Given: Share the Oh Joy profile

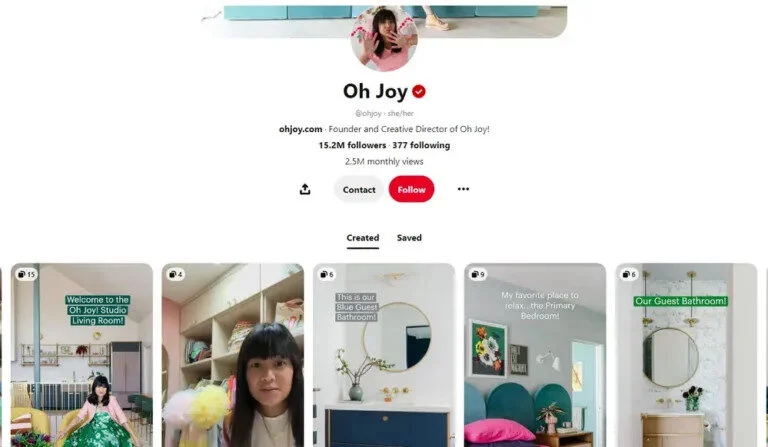Looking at the screenshot, I should coord(305,189).
